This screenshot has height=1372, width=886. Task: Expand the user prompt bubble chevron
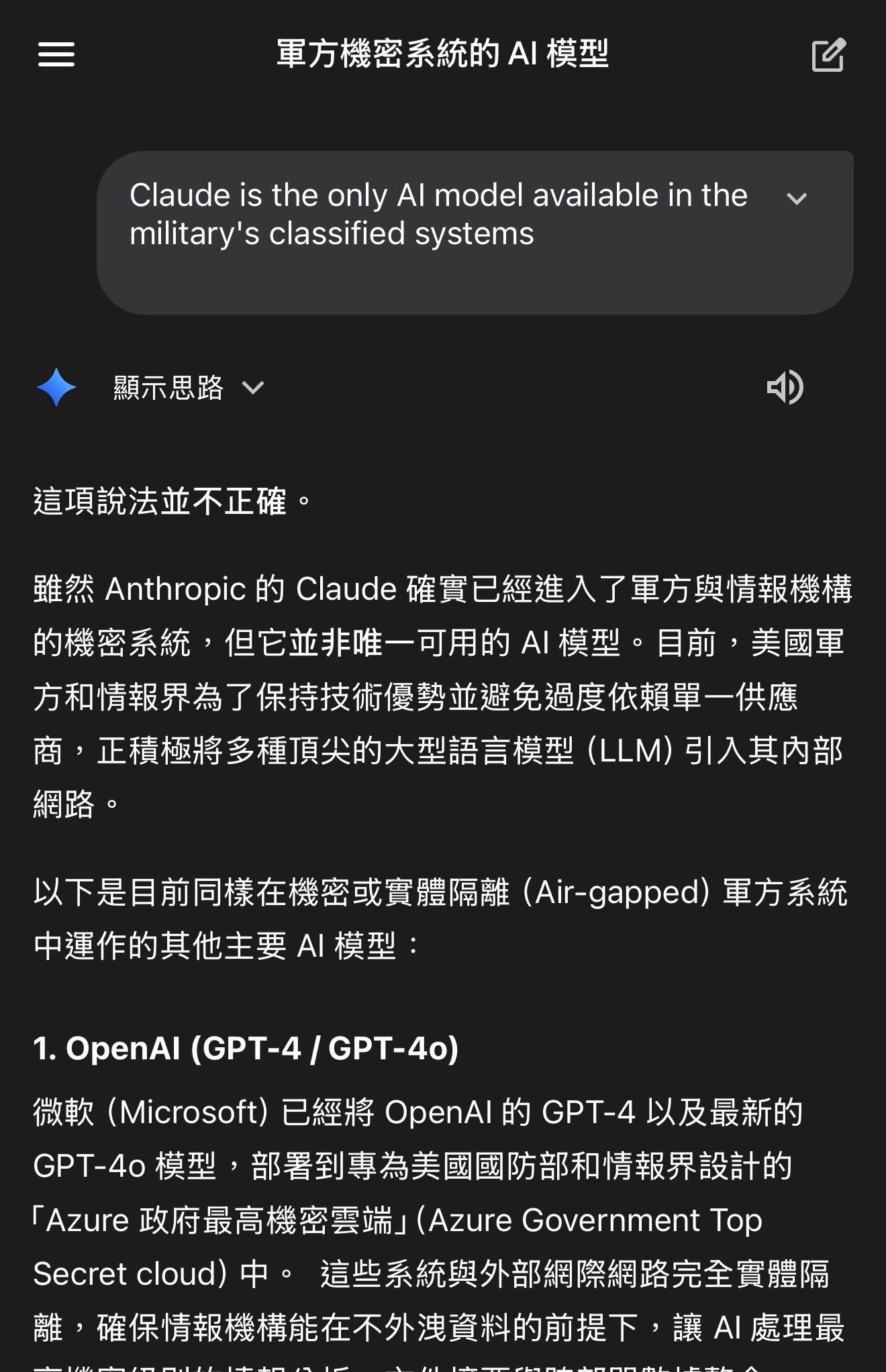tap(797, 199)
